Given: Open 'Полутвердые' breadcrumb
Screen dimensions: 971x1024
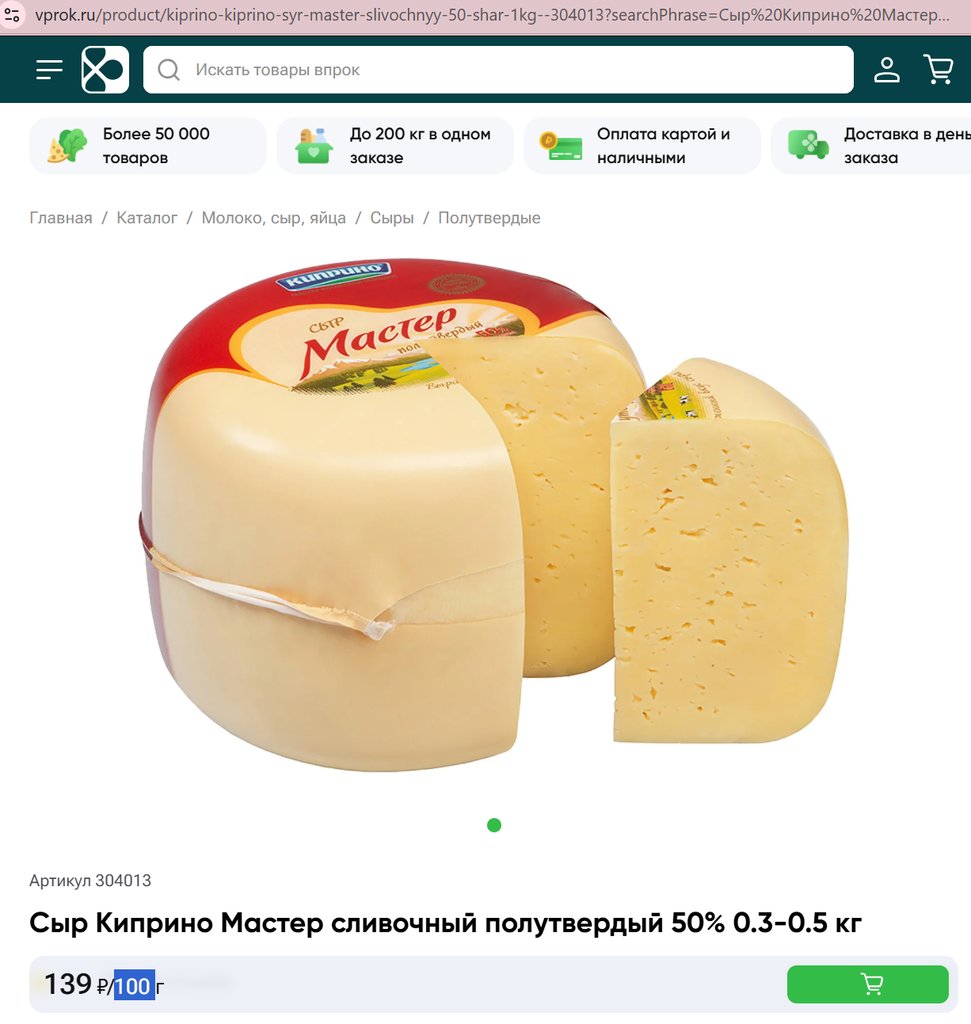Looking at the screenshot, I should pyautogui.click(x=489, y=218).
